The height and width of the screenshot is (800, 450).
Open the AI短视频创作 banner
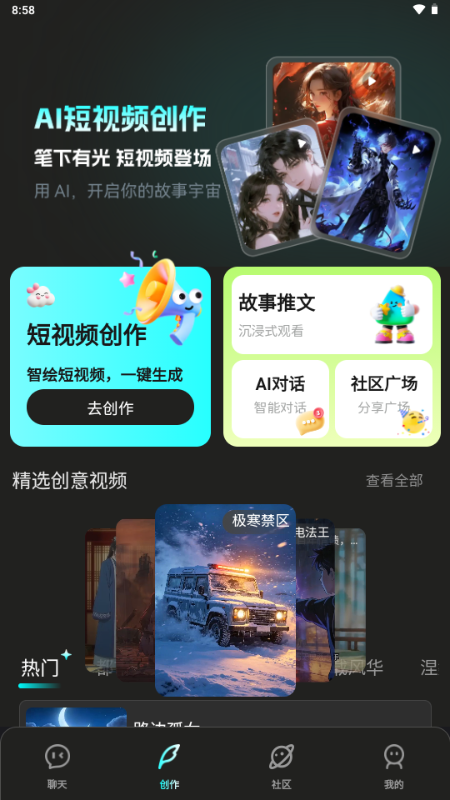(225, 153)
